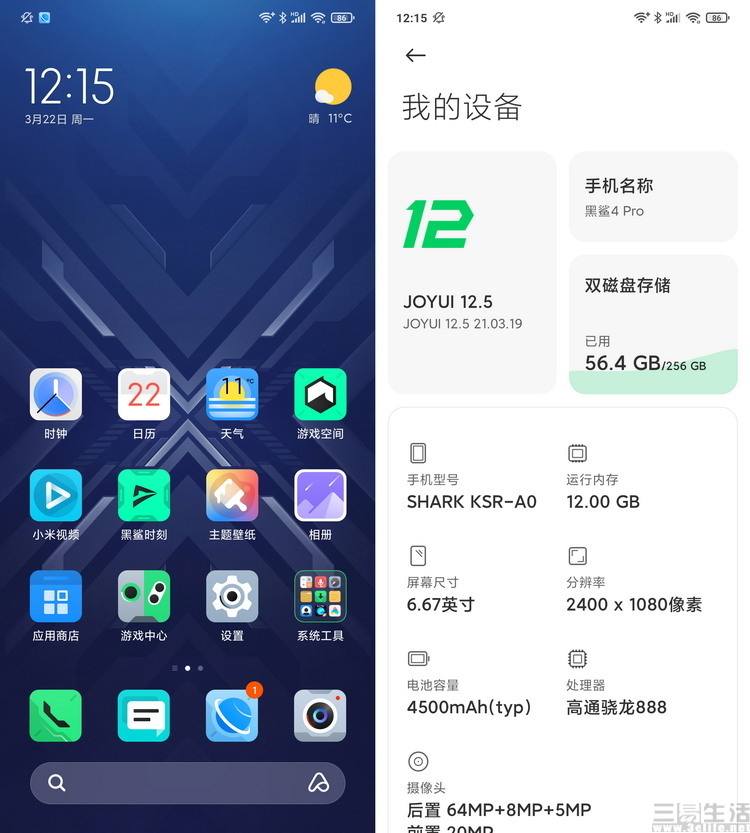Open 游戏空间 game space

point(320,394)
